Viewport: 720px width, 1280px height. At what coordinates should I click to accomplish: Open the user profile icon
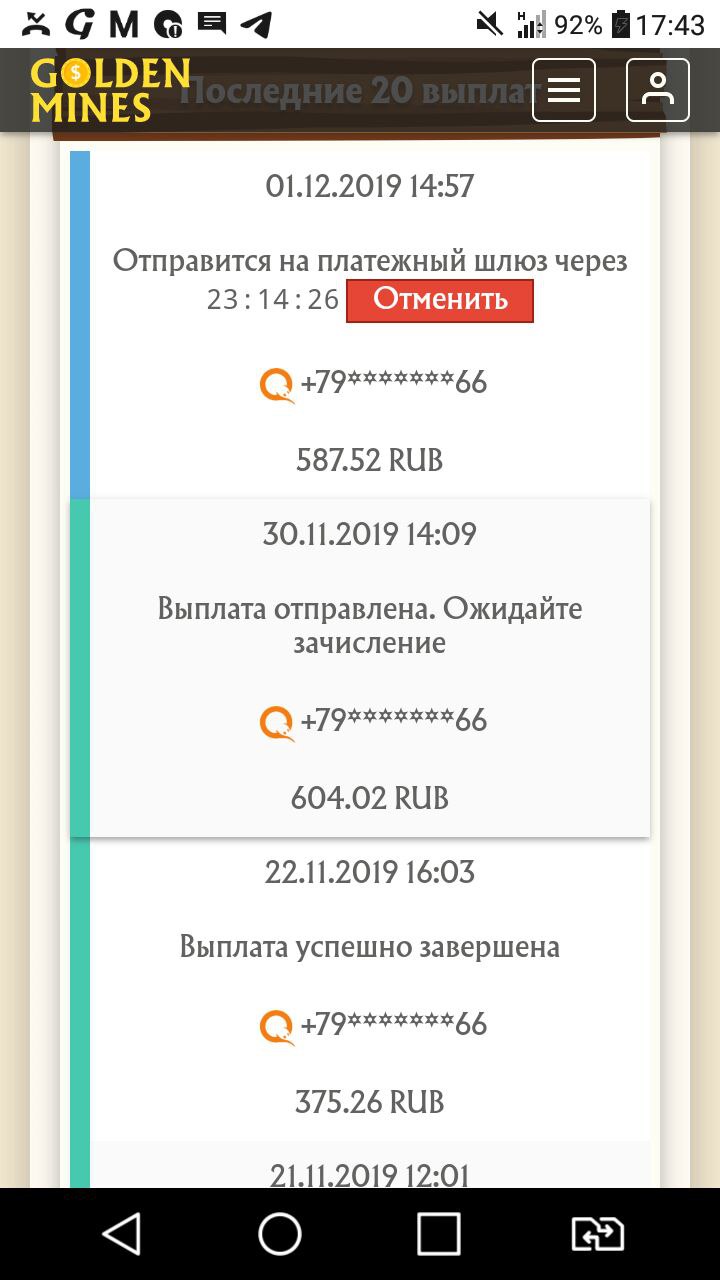657,90
